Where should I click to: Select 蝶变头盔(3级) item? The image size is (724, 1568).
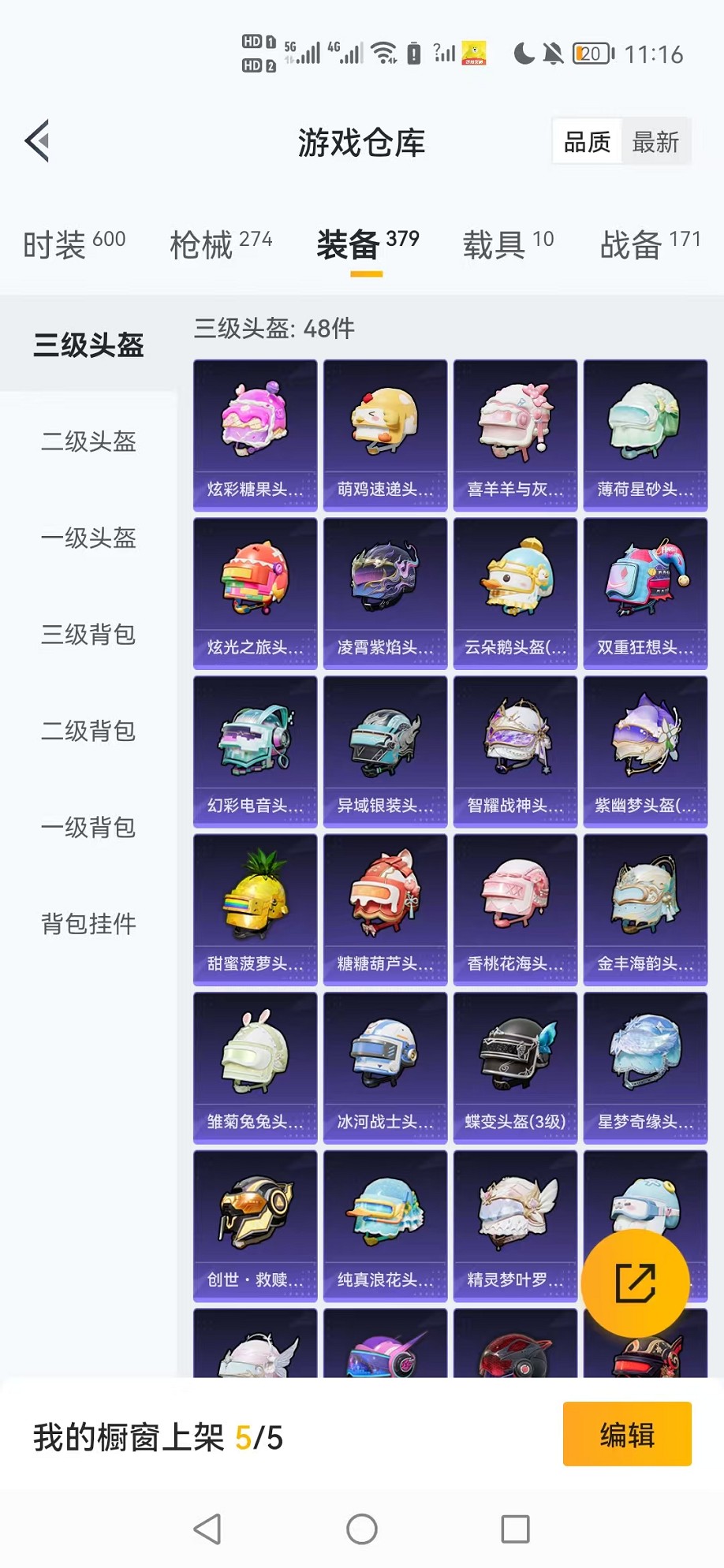pos(515,1067)
